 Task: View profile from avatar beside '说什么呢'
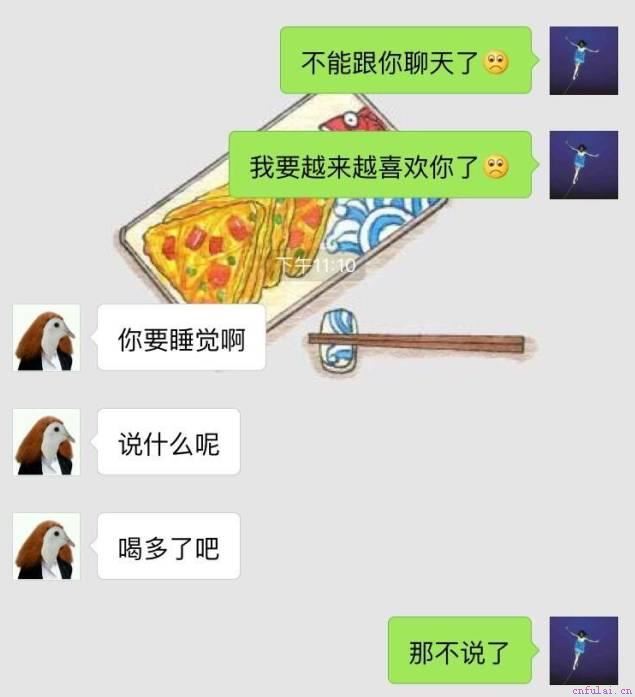[x=47, y=442]
